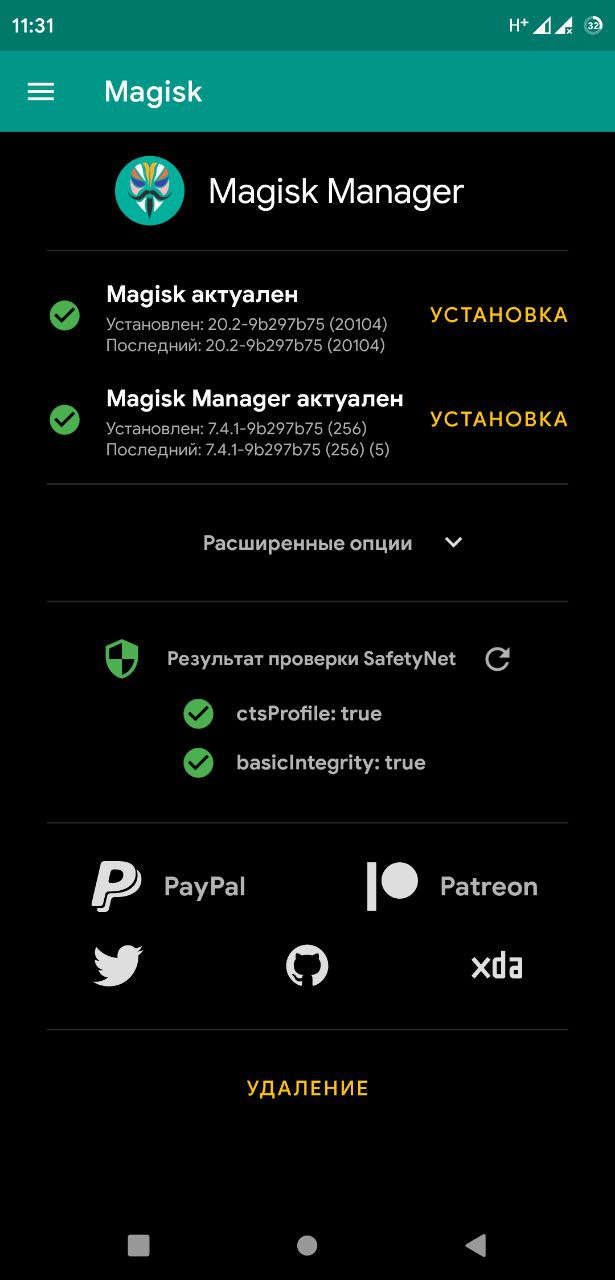Tap the УДАЛЕНИЕ uninstall button
The width and height of the screenshot is (615, 1280).
308,1088
